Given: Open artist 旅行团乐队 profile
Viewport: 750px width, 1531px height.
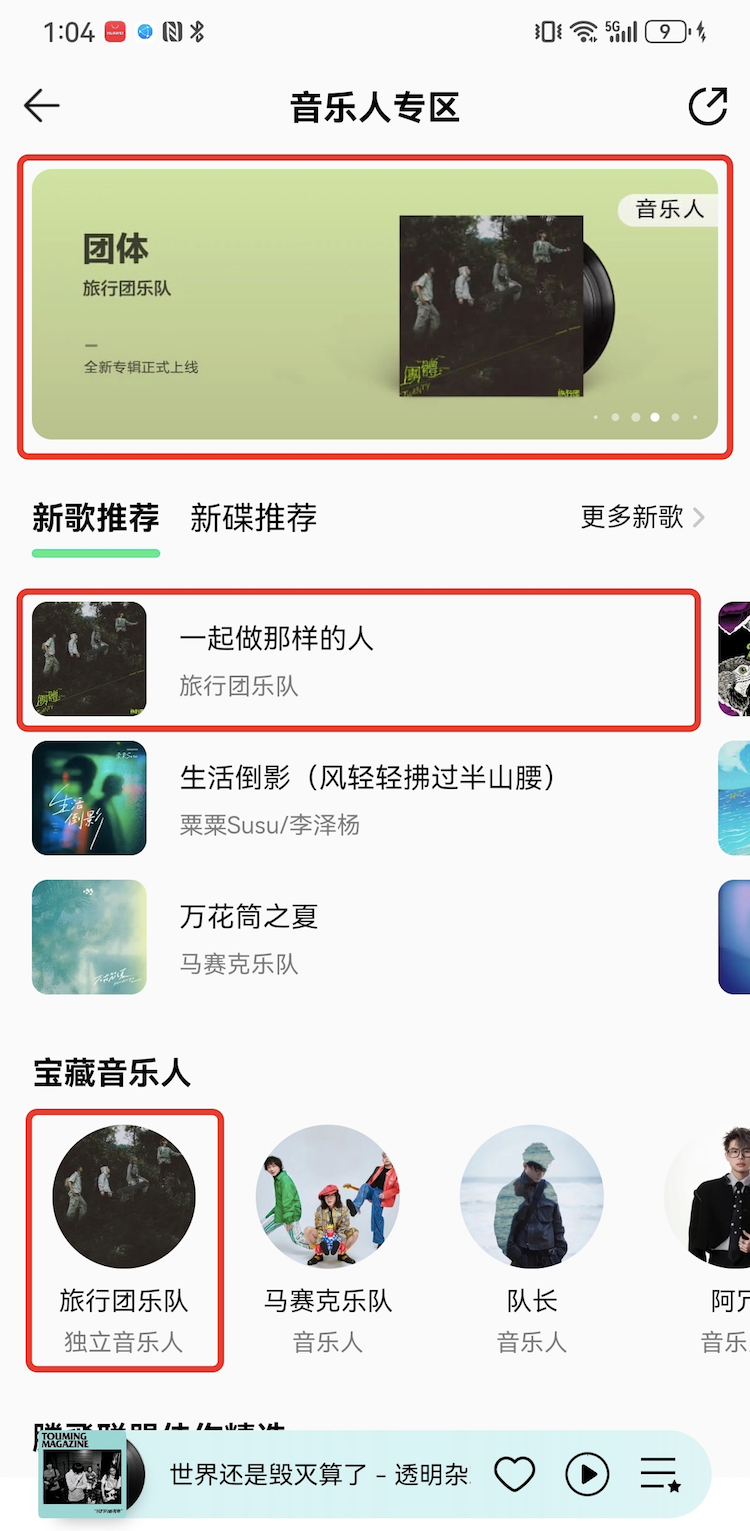Looking at the screenshot, I should [124, 1237].
